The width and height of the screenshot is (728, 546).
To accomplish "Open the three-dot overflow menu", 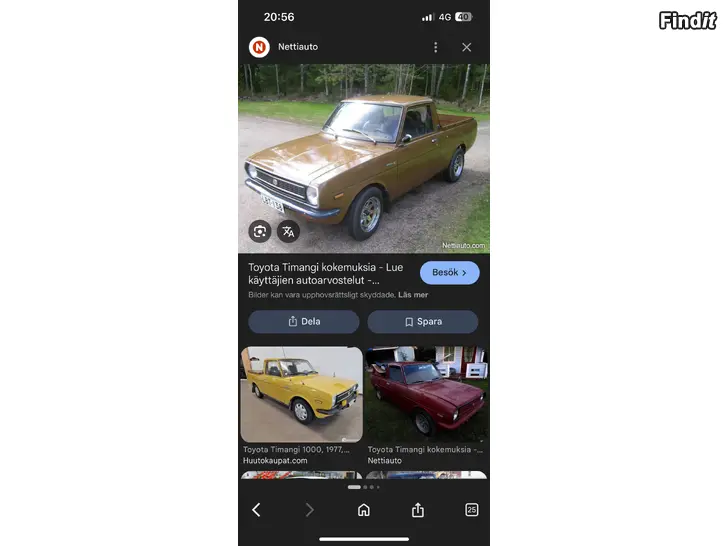I will pyautogui.click(x=435, y=47).
